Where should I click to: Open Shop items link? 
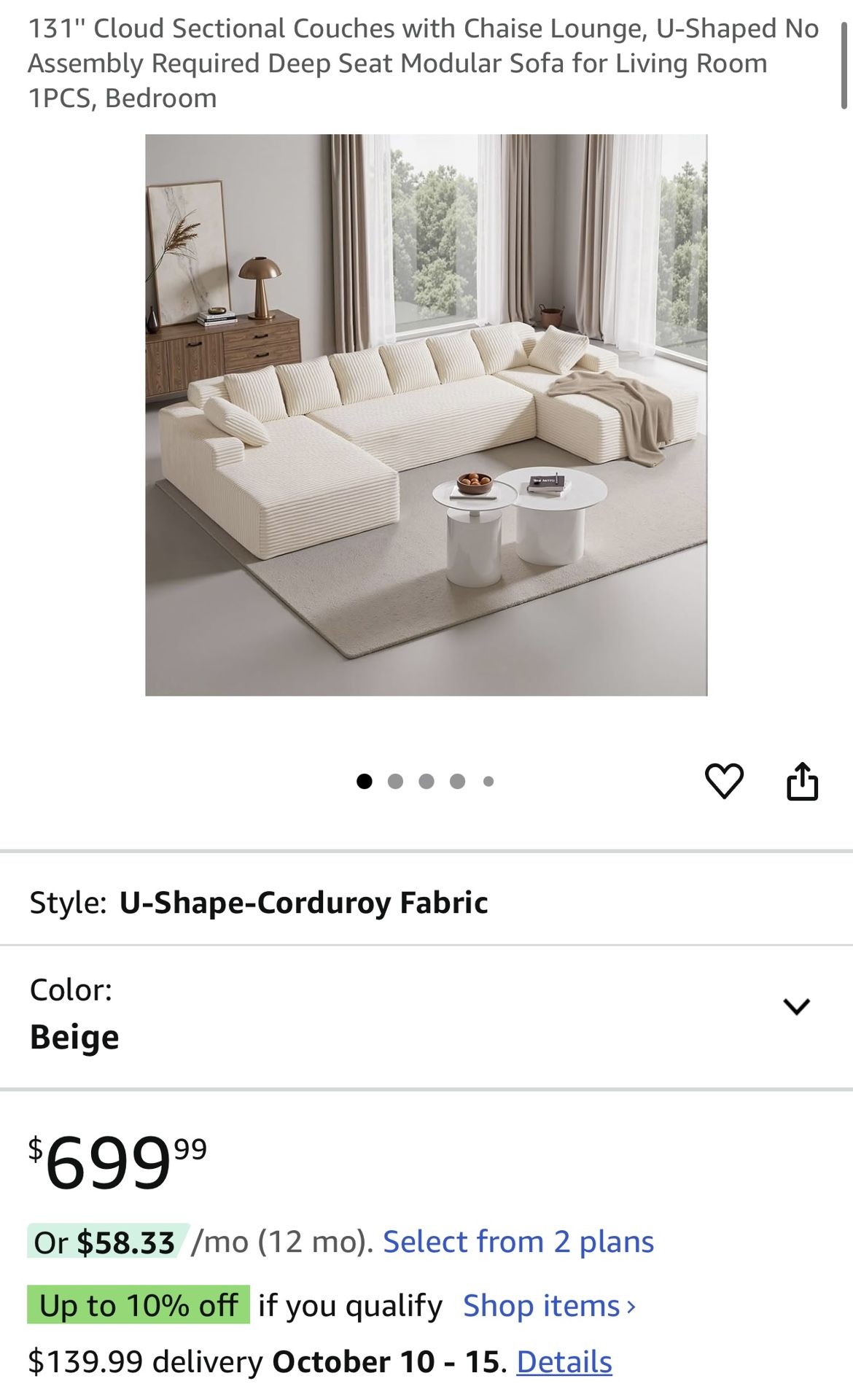(x=550, y=1306)
